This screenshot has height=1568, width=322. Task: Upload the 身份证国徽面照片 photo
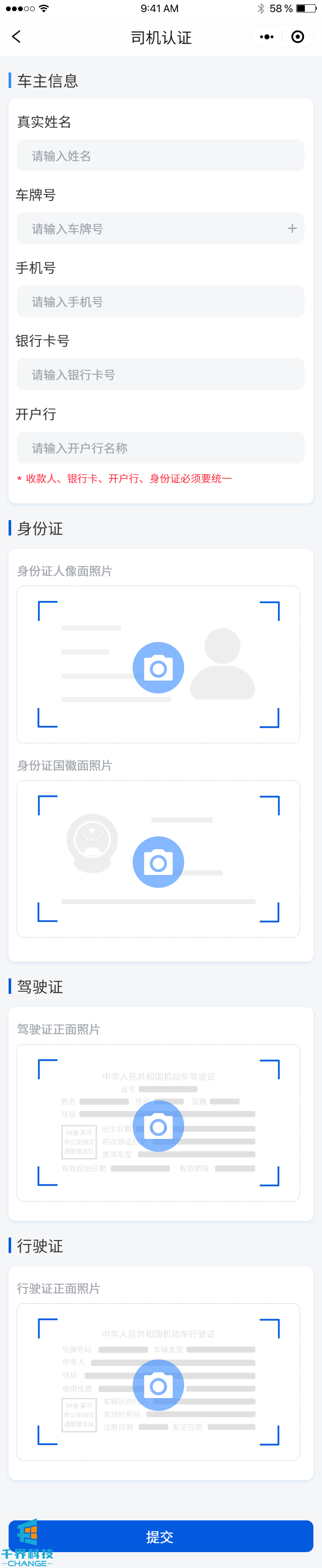[158, 862]
